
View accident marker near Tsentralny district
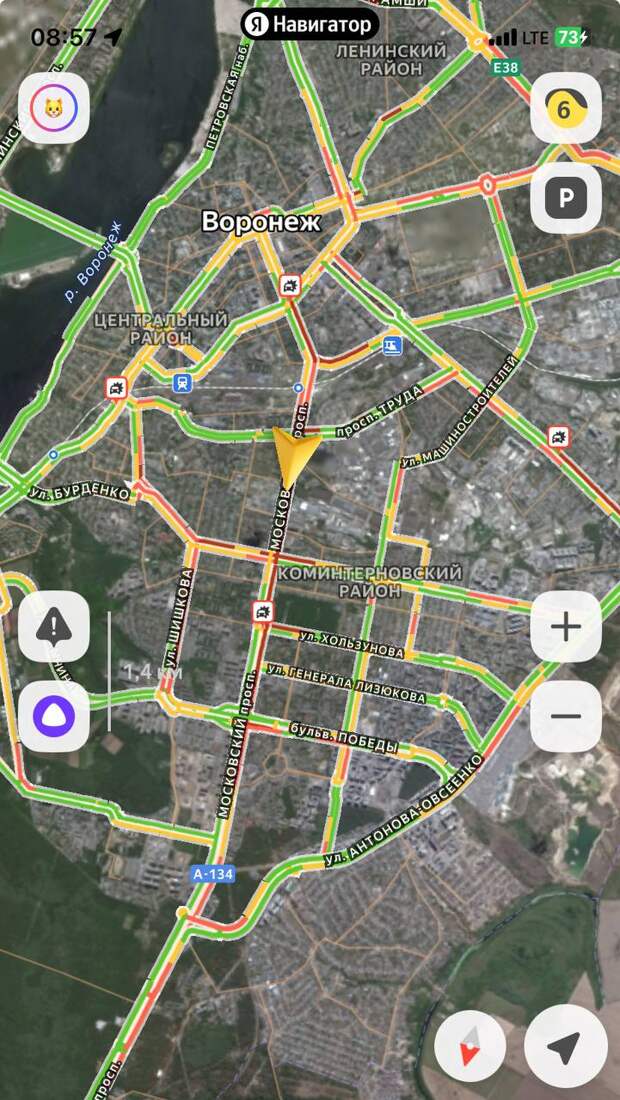tap(117, 388)
